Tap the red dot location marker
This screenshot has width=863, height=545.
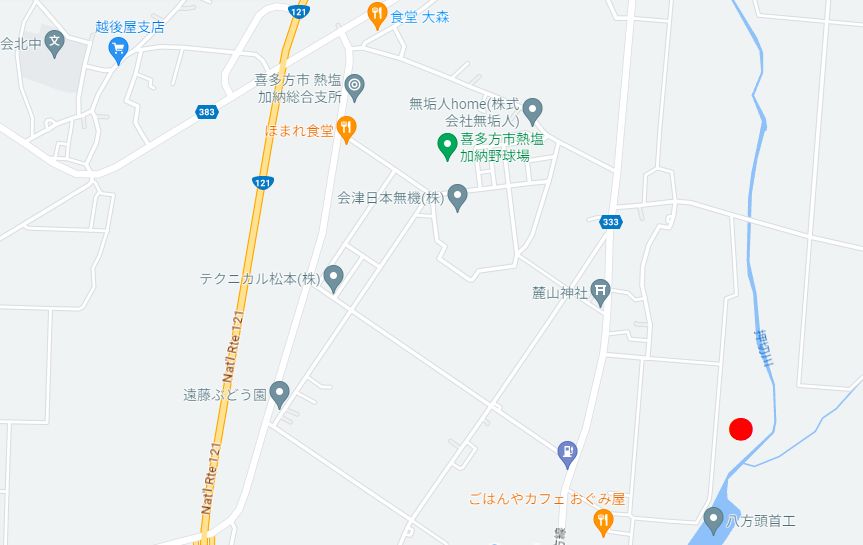coord(740,429)
